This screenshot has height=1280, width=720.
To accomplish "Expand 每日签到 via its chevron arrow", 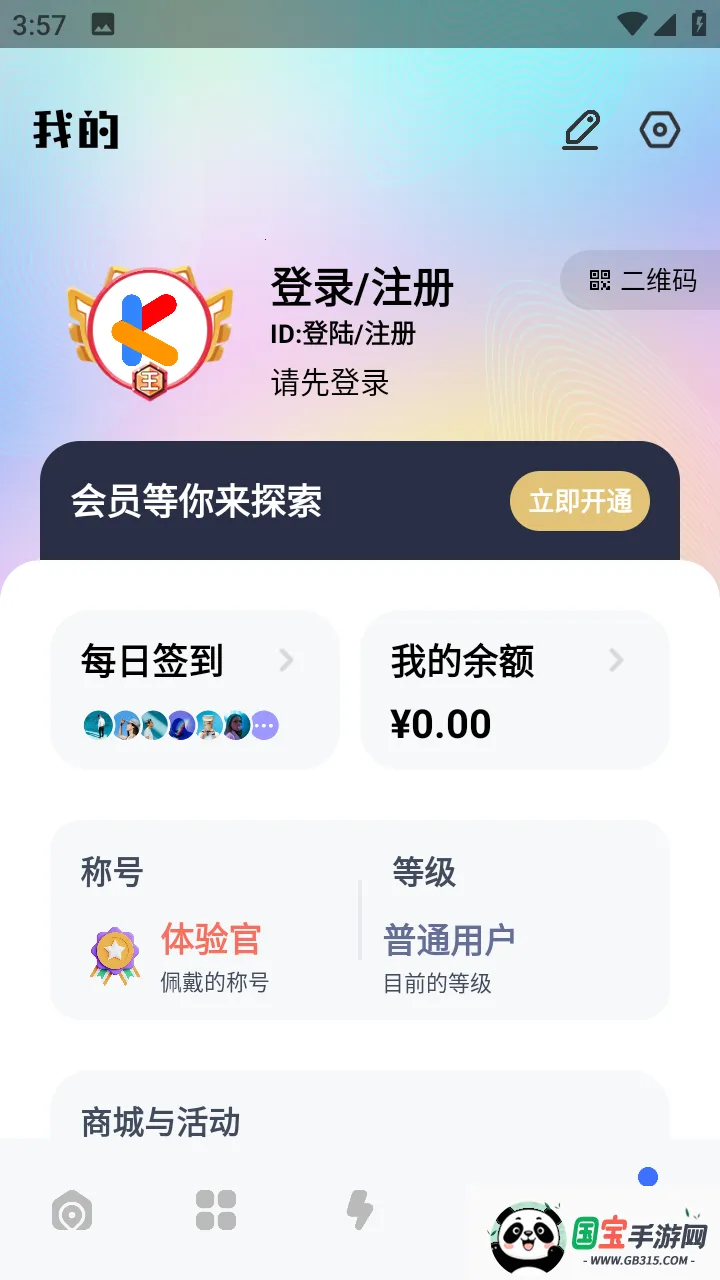I will pos(287,660).
